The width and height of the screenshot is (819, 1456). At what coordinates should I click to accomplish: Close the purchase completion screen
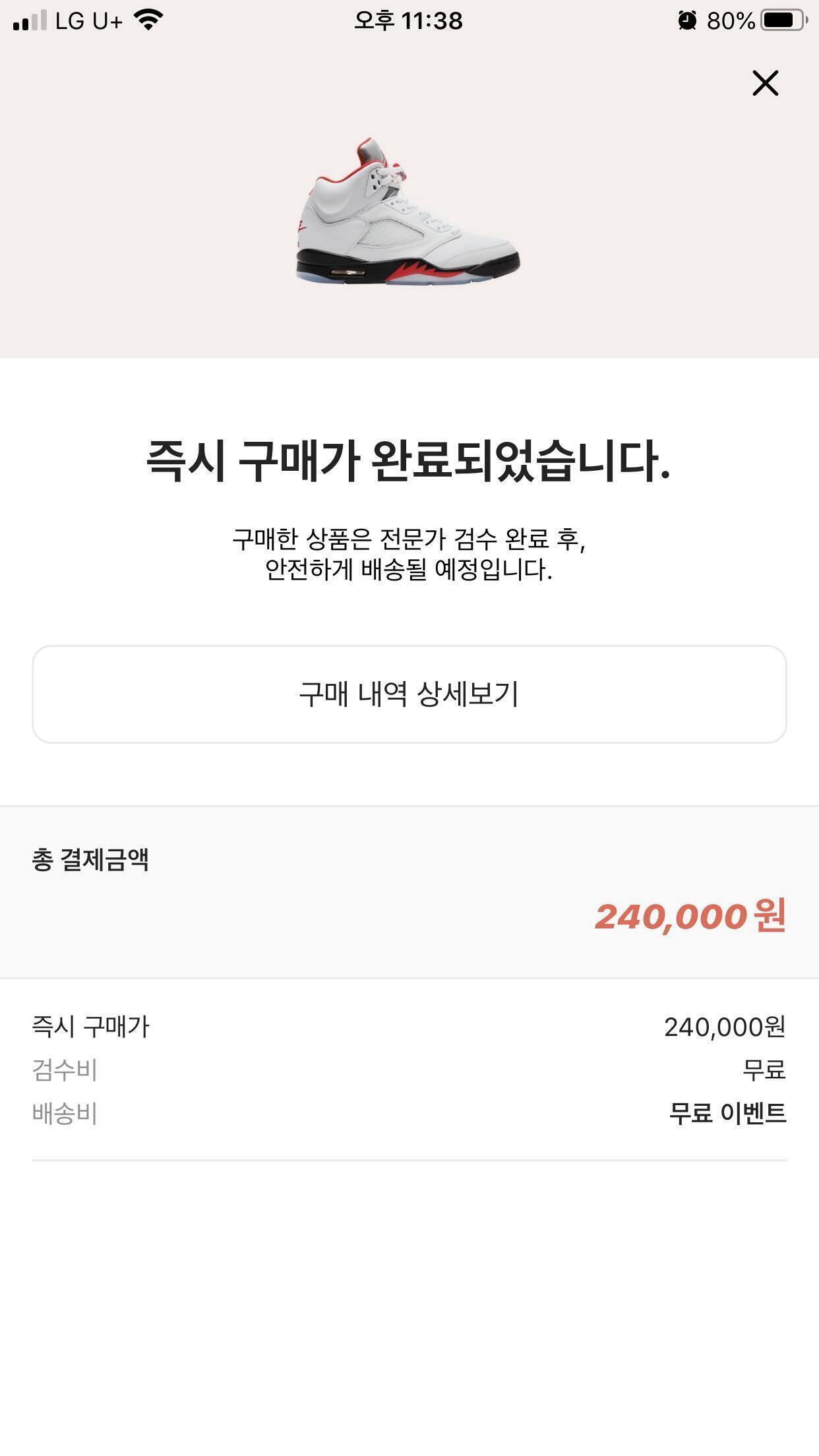point(765,83)
